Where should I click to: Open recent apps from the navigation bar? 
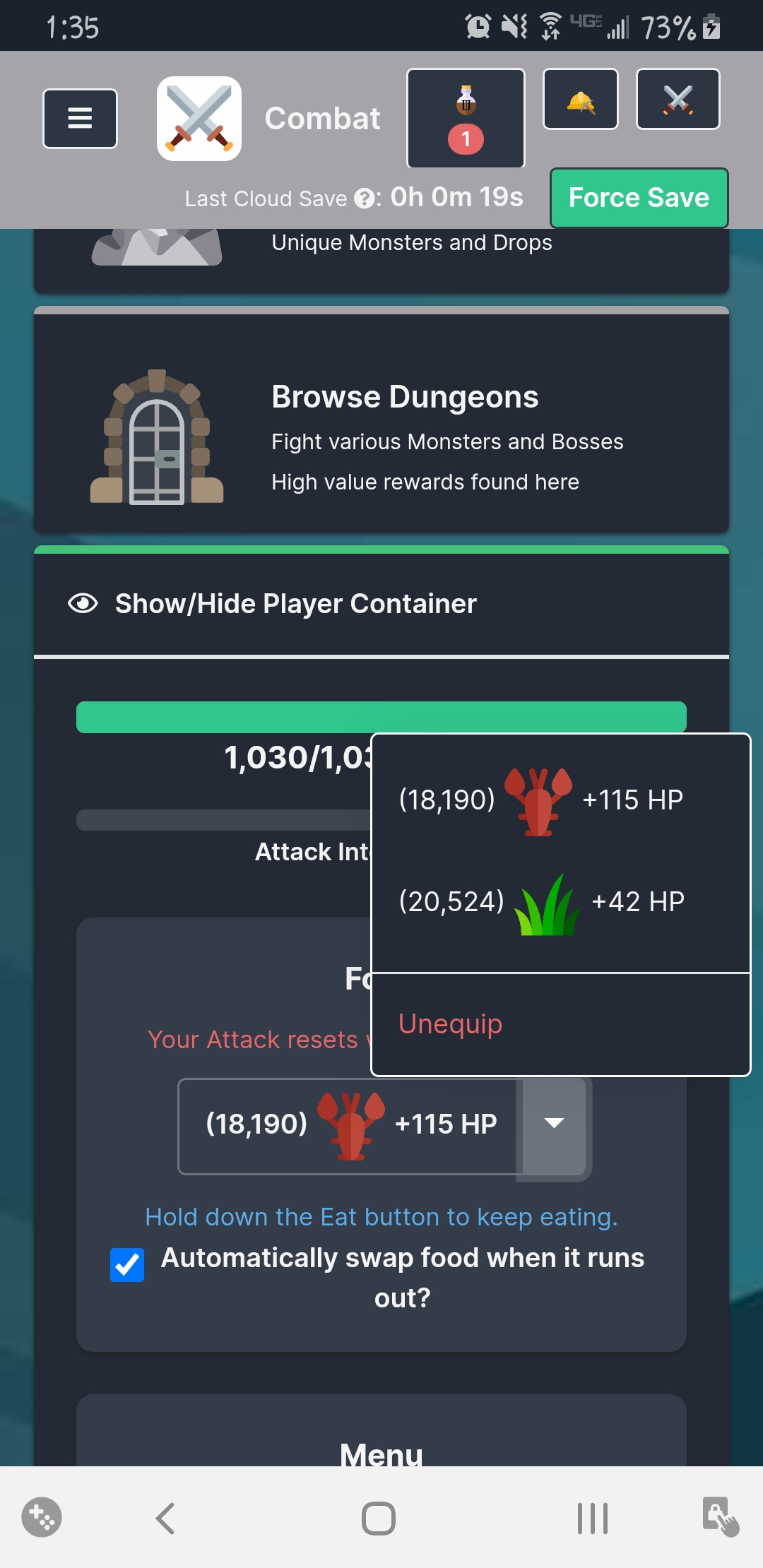[592, 1518]
